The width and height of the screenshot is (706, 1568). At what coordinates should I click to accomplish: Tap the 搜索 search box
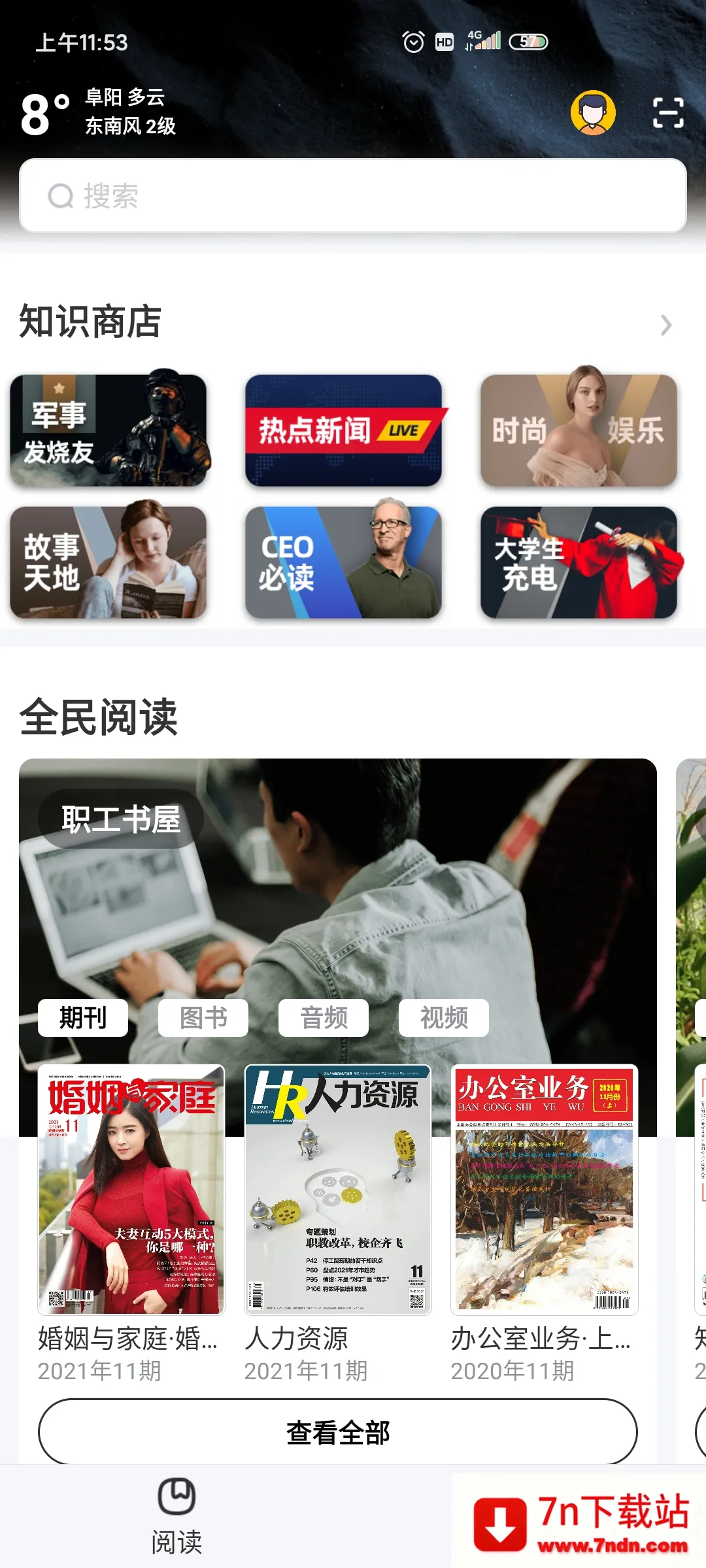(353, 195)
